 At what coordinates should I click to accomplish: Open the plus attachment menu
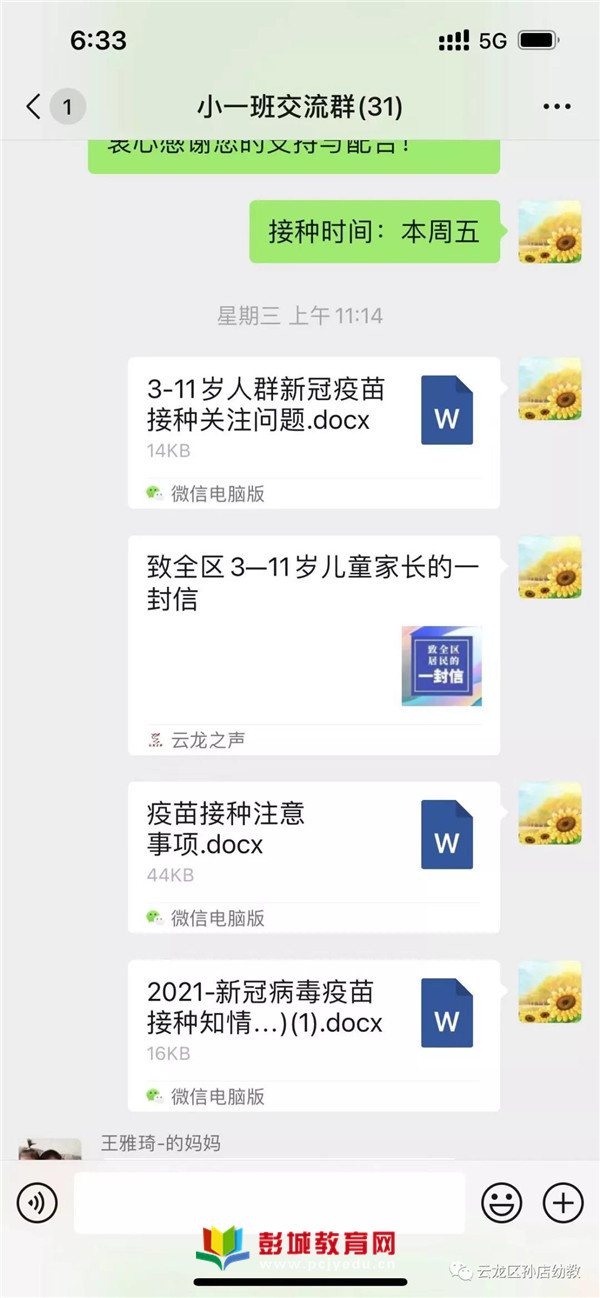click(562, 1203)
